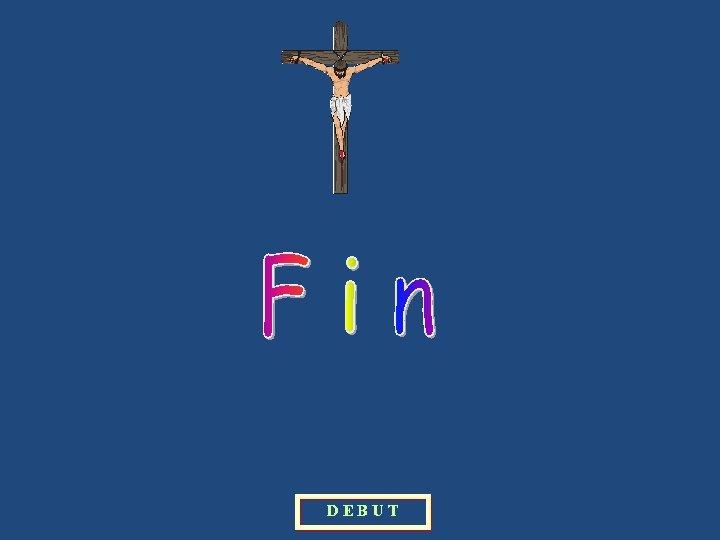The image size is (720, 540).
Task: Tap the DEBUT button
Action: [x=362, y=511]
